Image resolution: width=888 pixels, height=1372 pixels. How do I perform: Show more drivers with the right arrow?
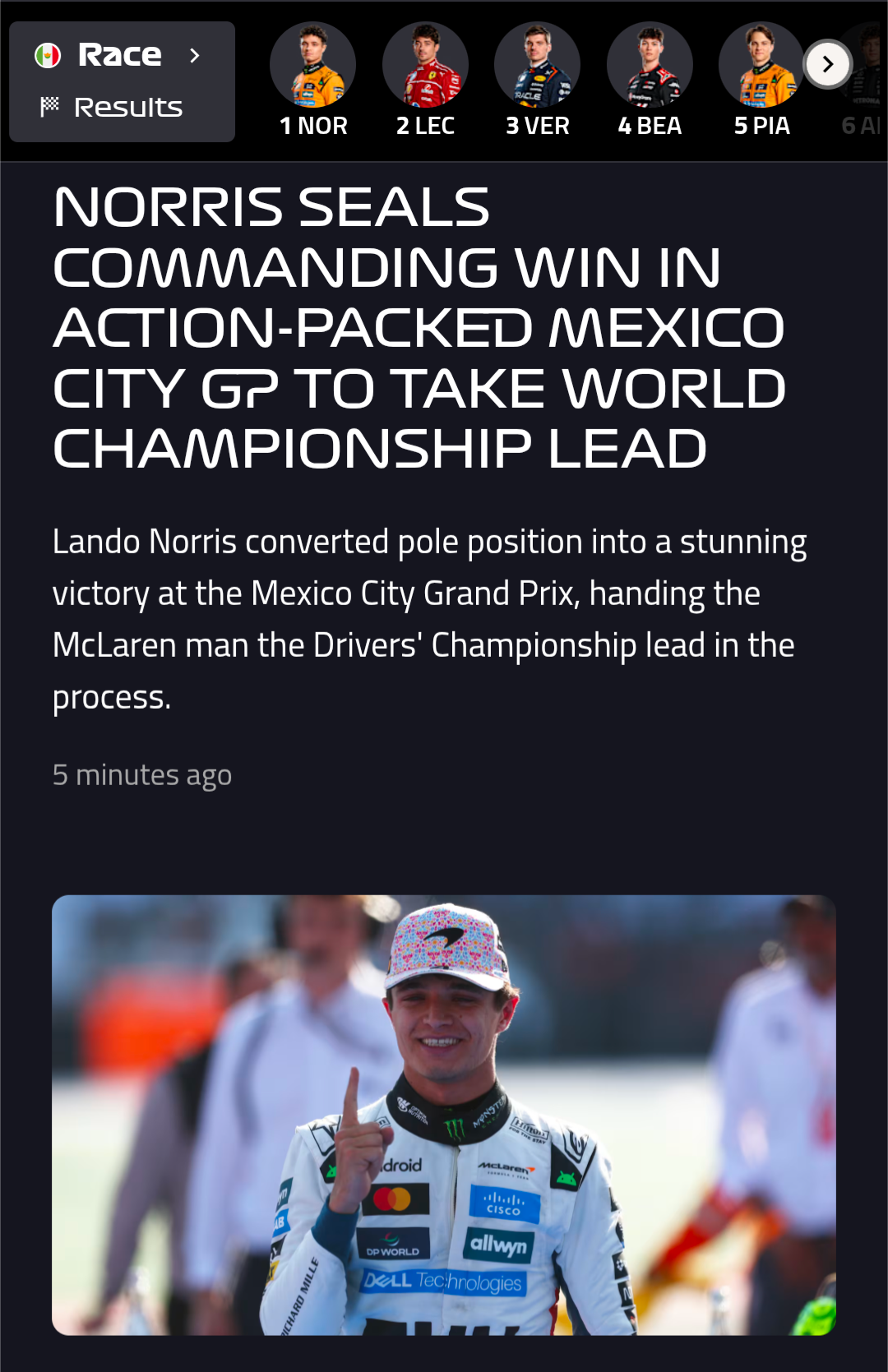pyautogui.click(x=827, y=64)
